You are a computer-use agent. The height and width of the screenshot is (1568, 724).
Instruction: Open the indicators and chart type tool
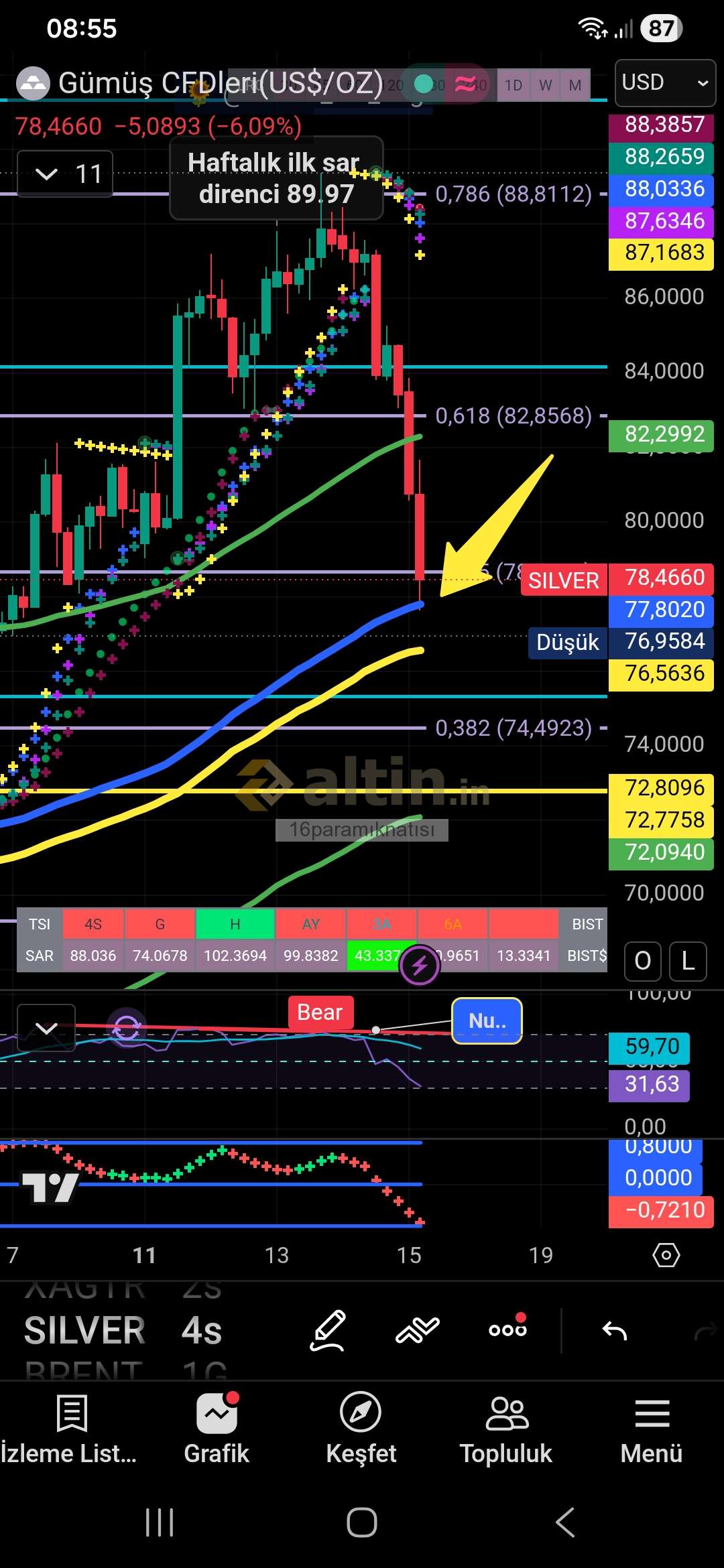pyautogui.click(x=417, y=1330)
